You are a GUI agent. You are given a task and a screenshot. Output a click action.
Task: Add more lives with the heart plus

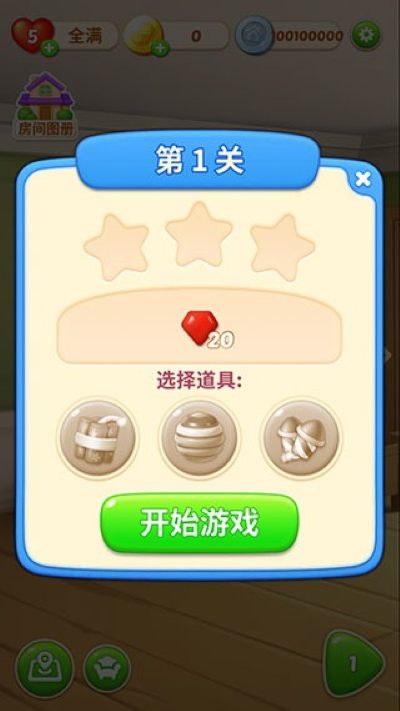click(50, 48)
